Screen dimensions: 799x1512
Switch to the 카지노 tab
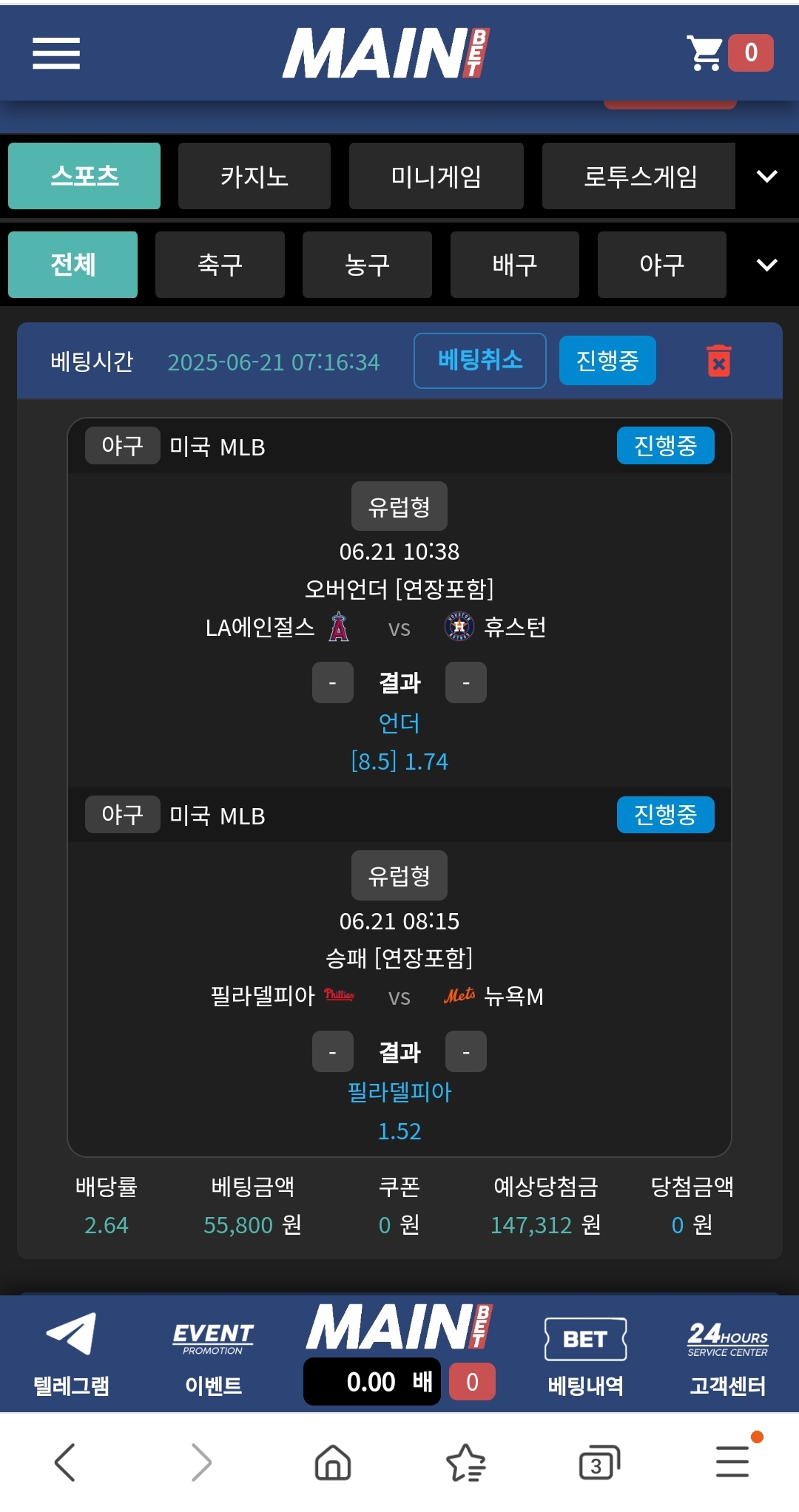(254, 176)
